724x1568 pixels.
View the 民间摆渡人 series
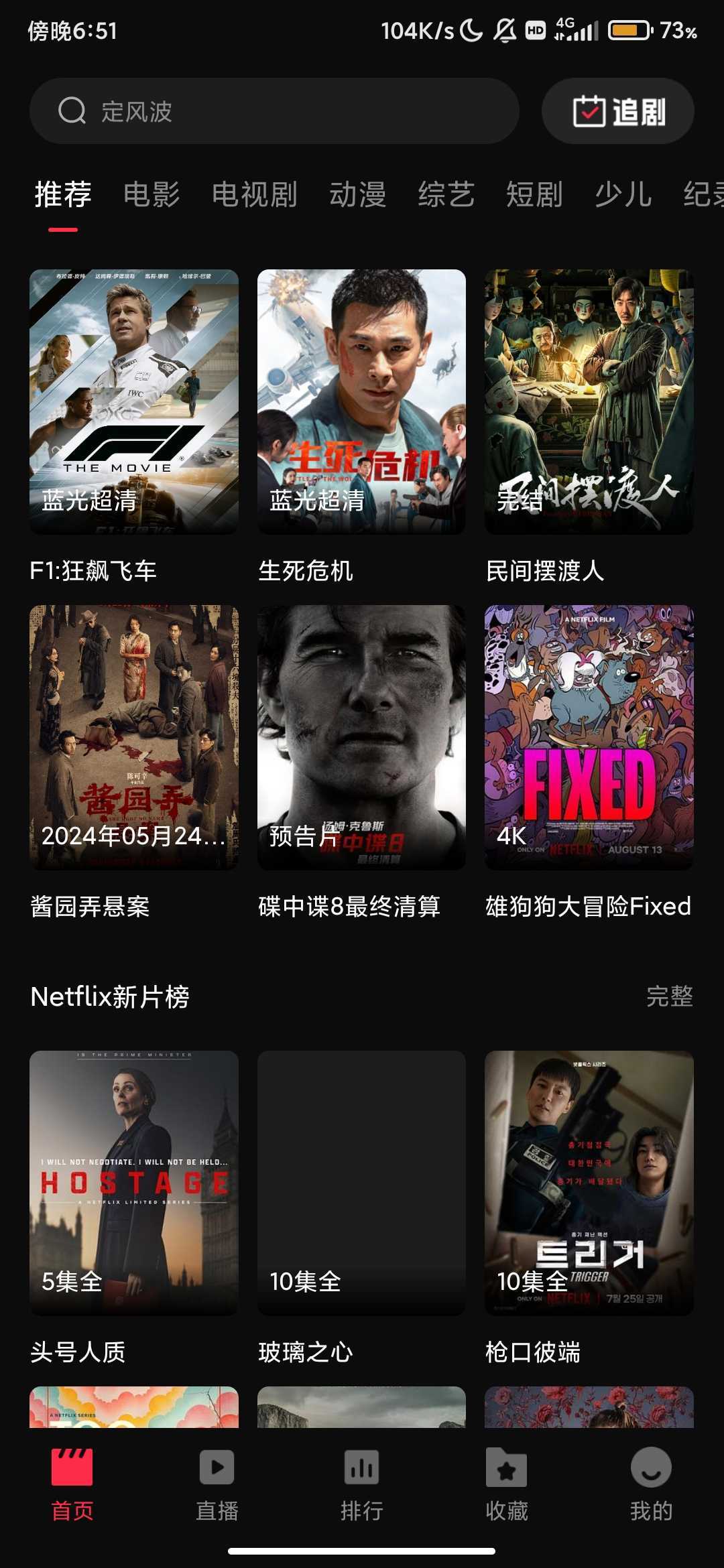(589, 402)
